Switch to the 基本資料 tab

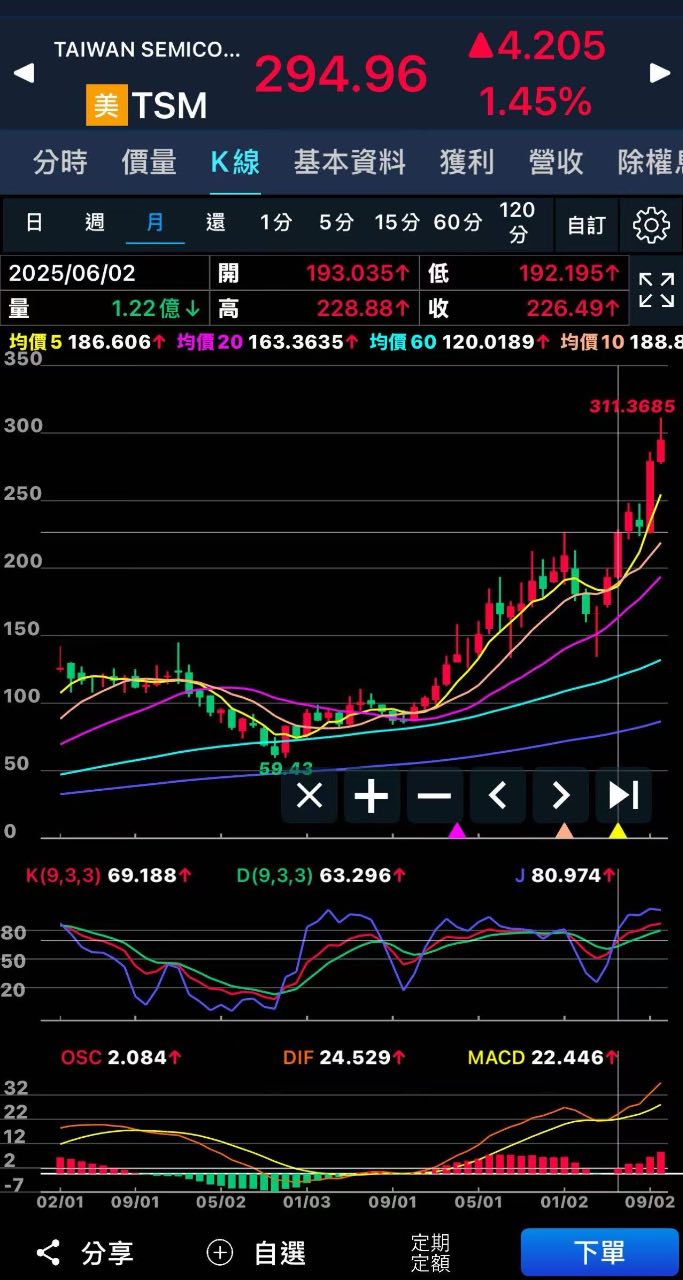click(x=349, y=162)
